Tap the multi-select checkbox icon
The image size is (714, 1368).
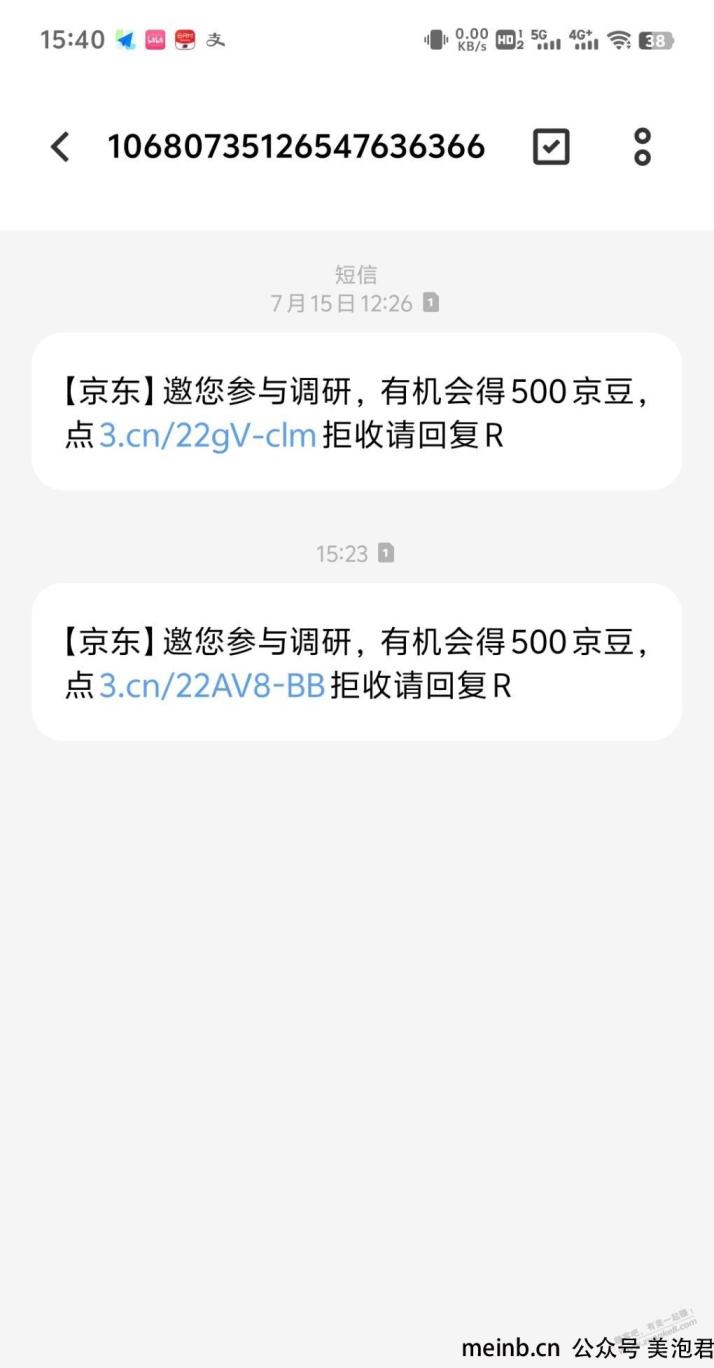tap(551, 147)
